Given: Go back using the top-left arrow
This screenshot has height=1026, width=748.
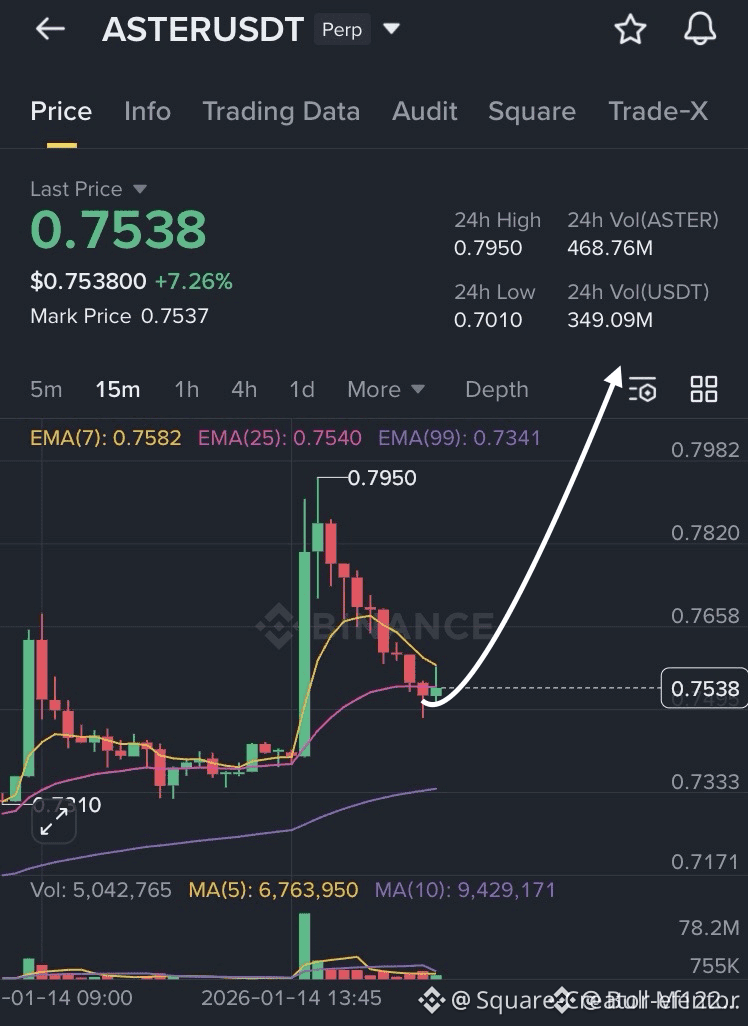Looking at the screenshot, I should point(50,30).
